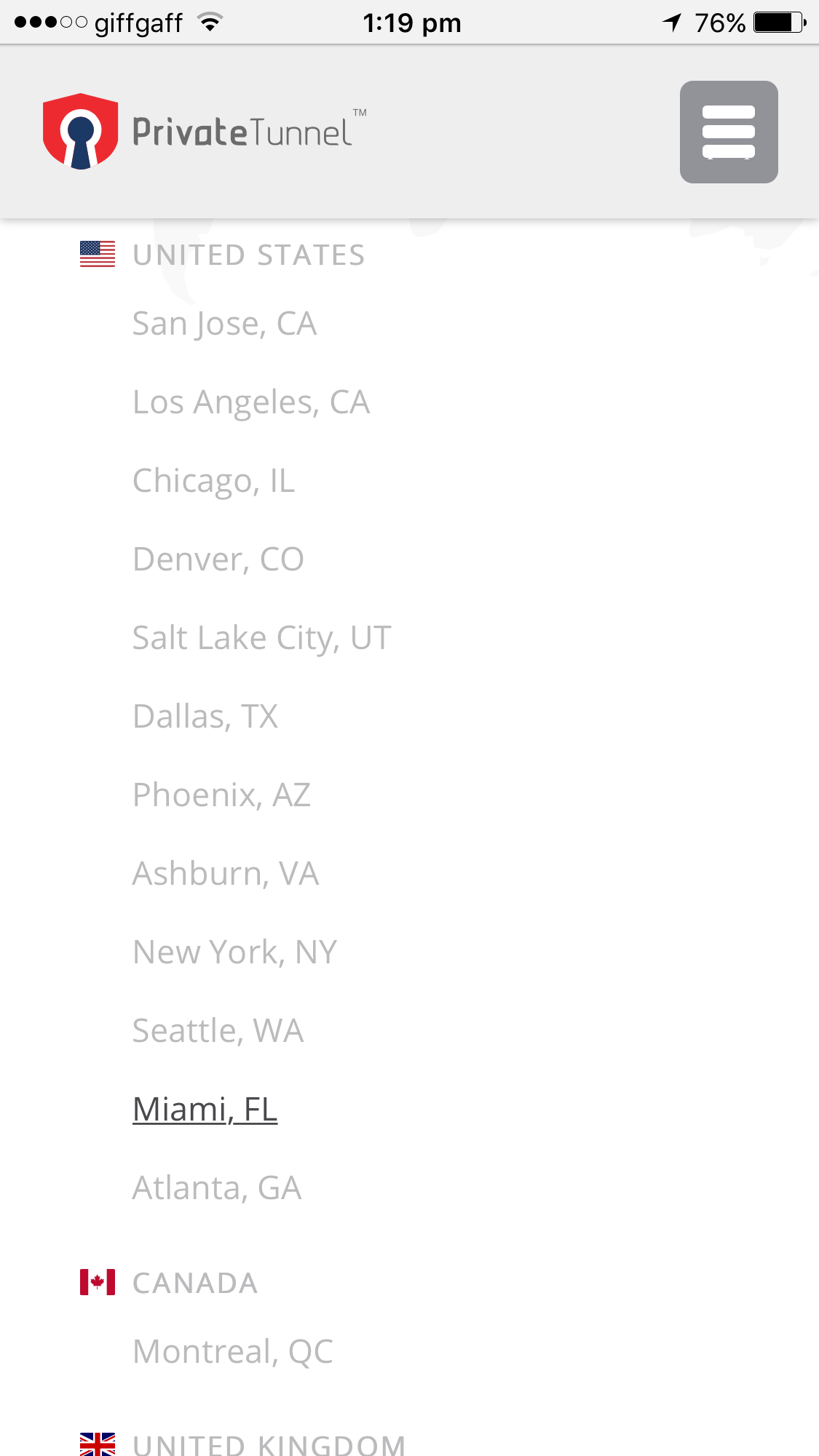Open the hamburger menu
This screenshot has width=819, height=1456.
click(x=729, y=132)
